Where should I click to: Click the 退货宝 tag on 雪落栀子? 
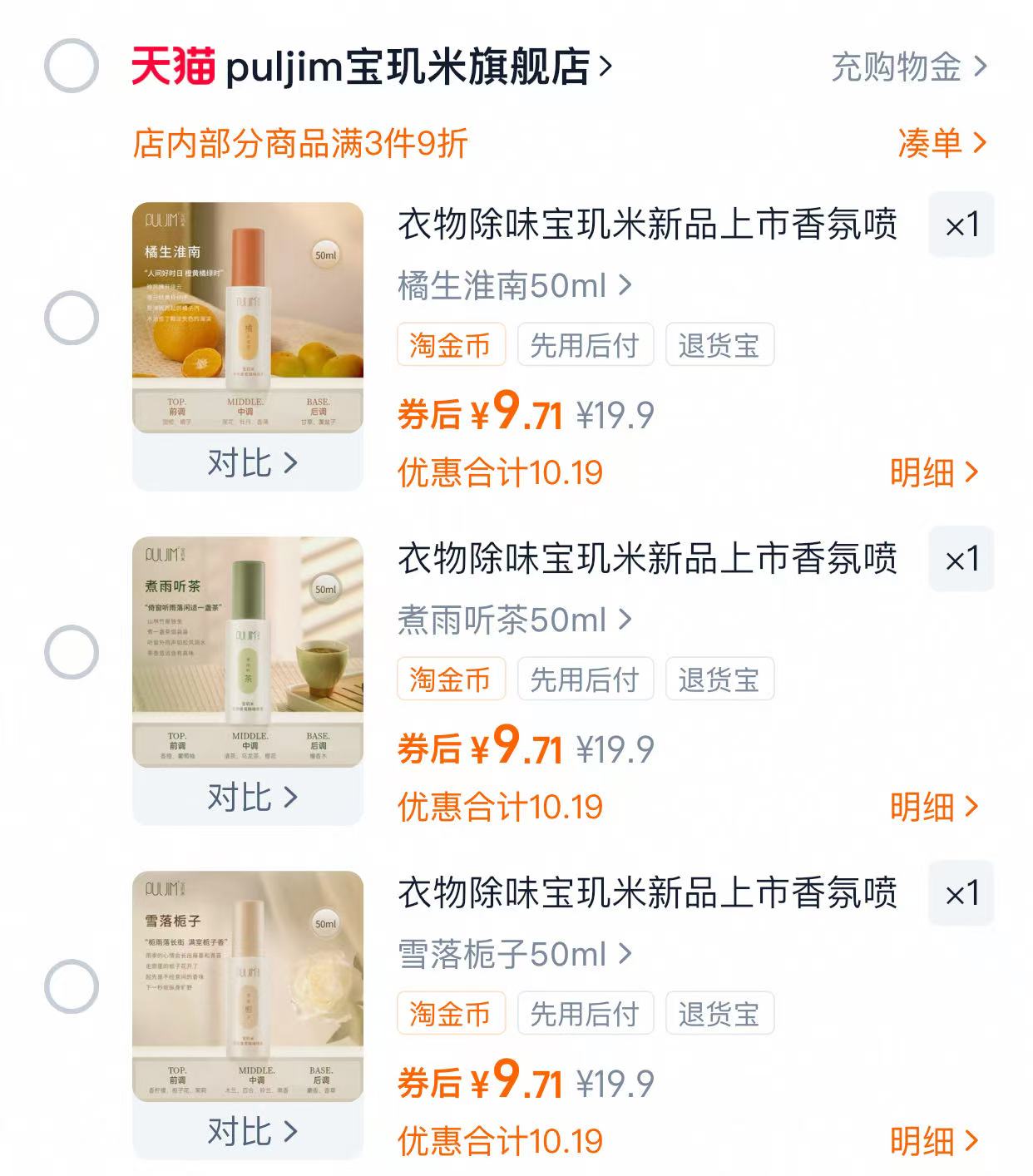pyautogui.click(x=720, y=1013)
